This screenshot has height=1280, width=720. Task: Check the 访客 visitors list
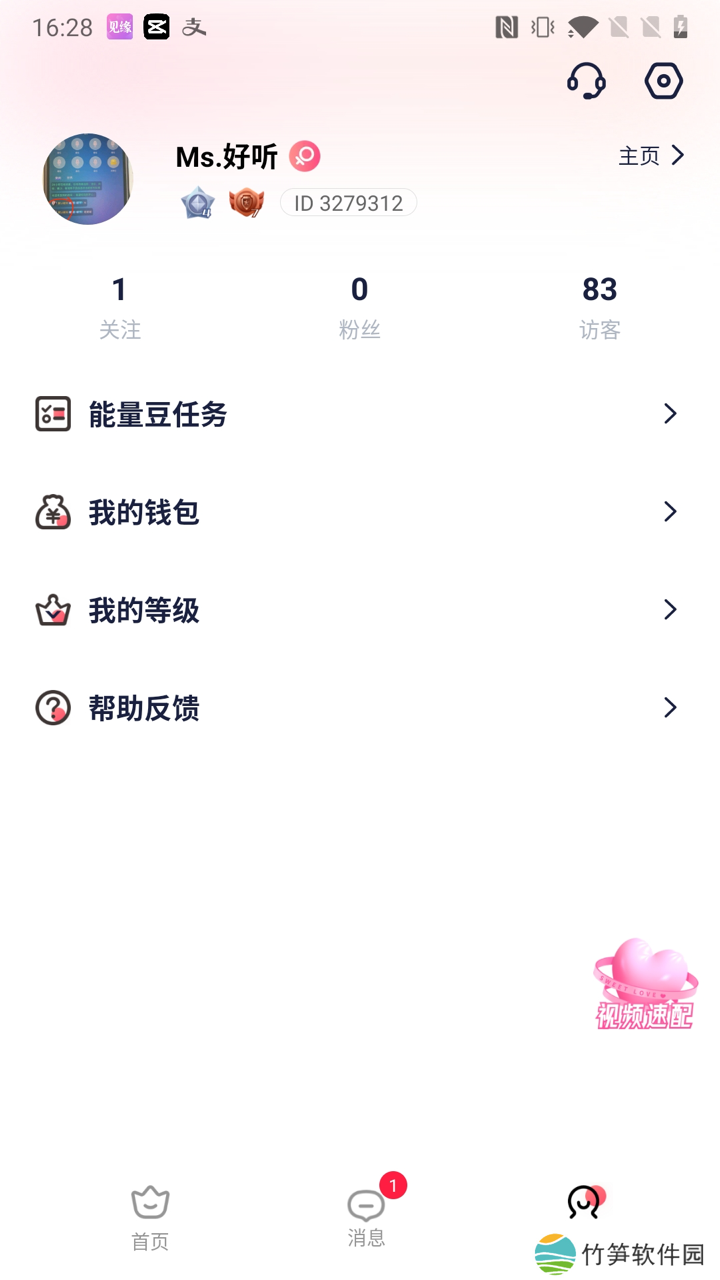point(599,307)
